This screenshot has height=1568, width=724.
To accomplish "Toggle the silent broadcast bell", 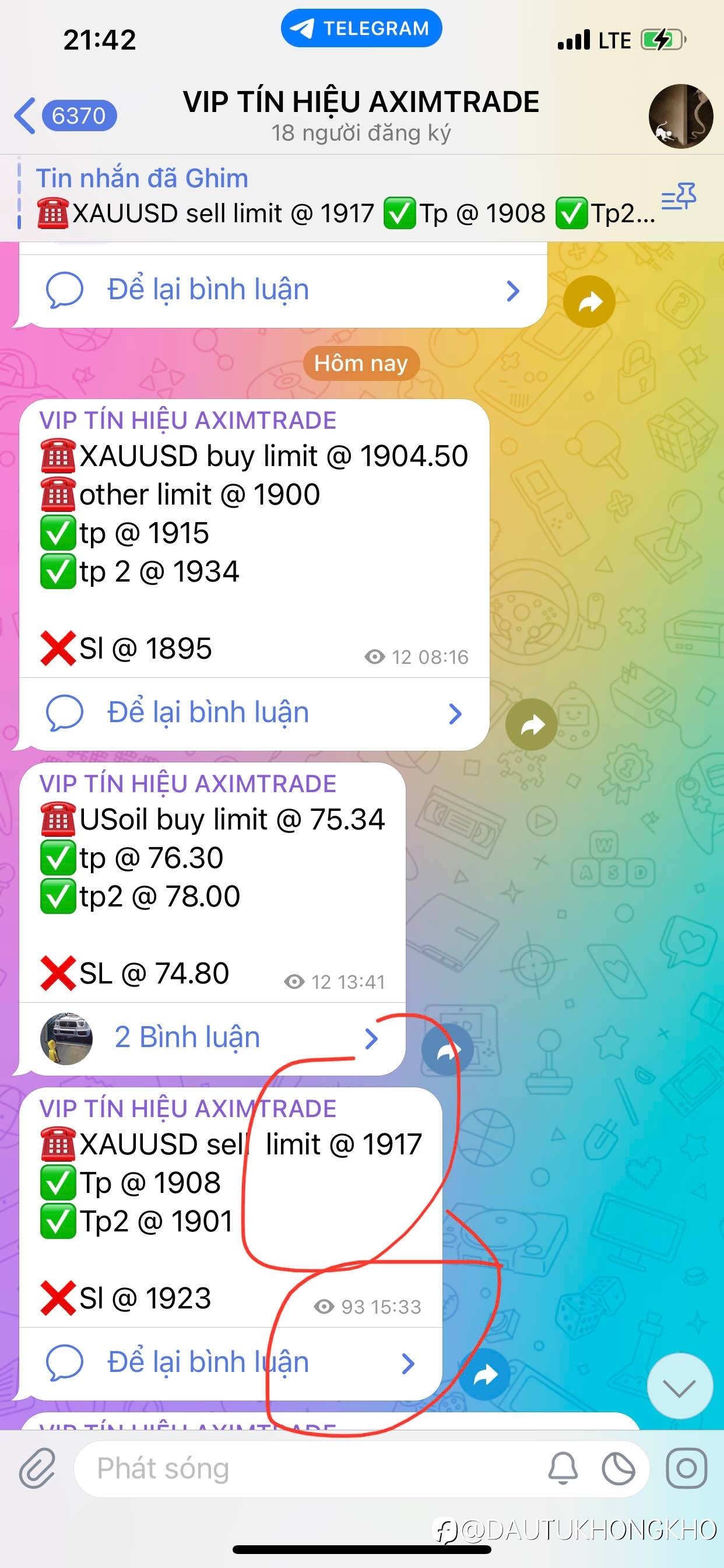I will coord(563,1469).
